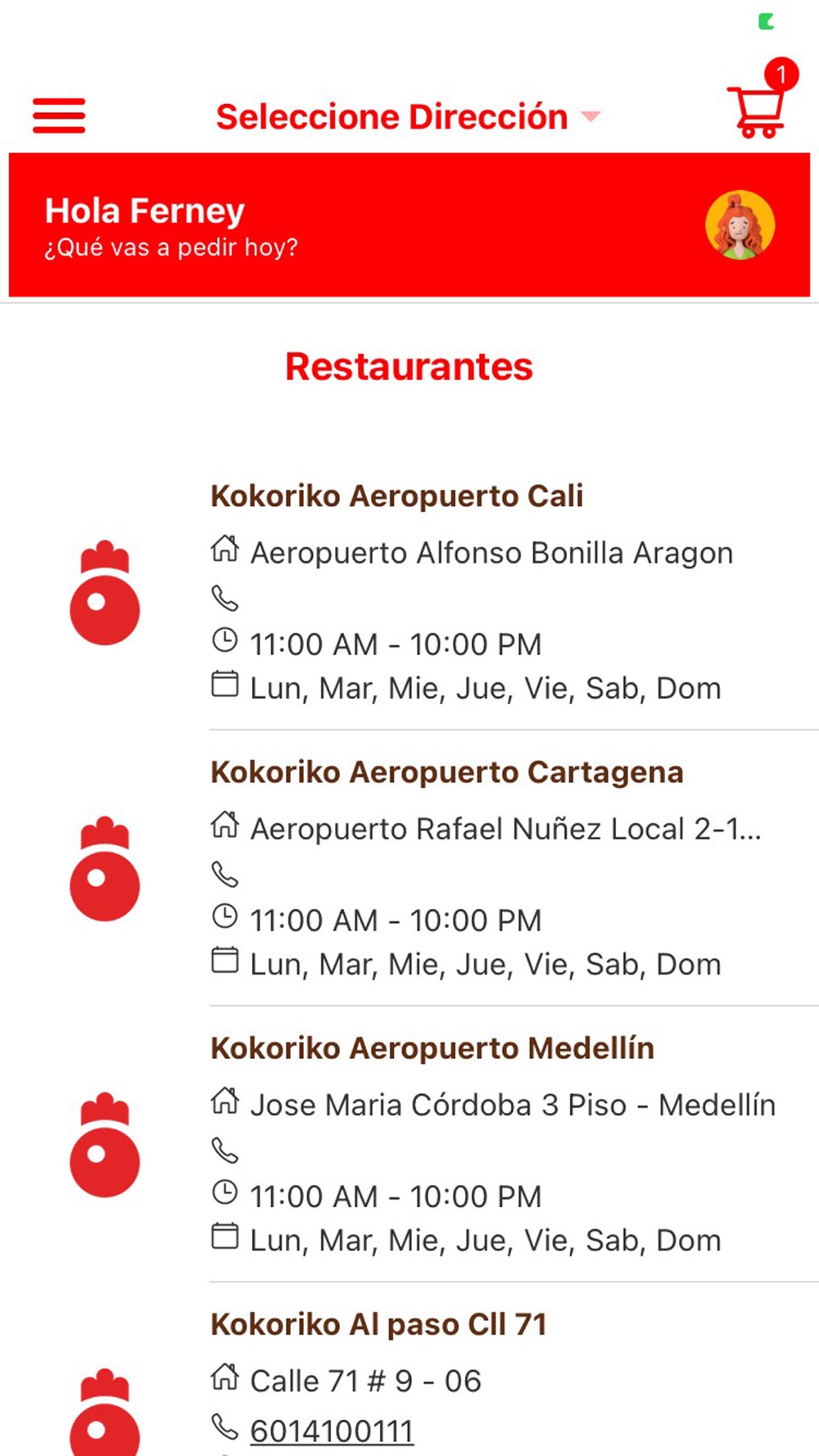Expand the Seleccione Dirección dropdown
Viewport: 819px width, 1456px height.
(408, 117)
